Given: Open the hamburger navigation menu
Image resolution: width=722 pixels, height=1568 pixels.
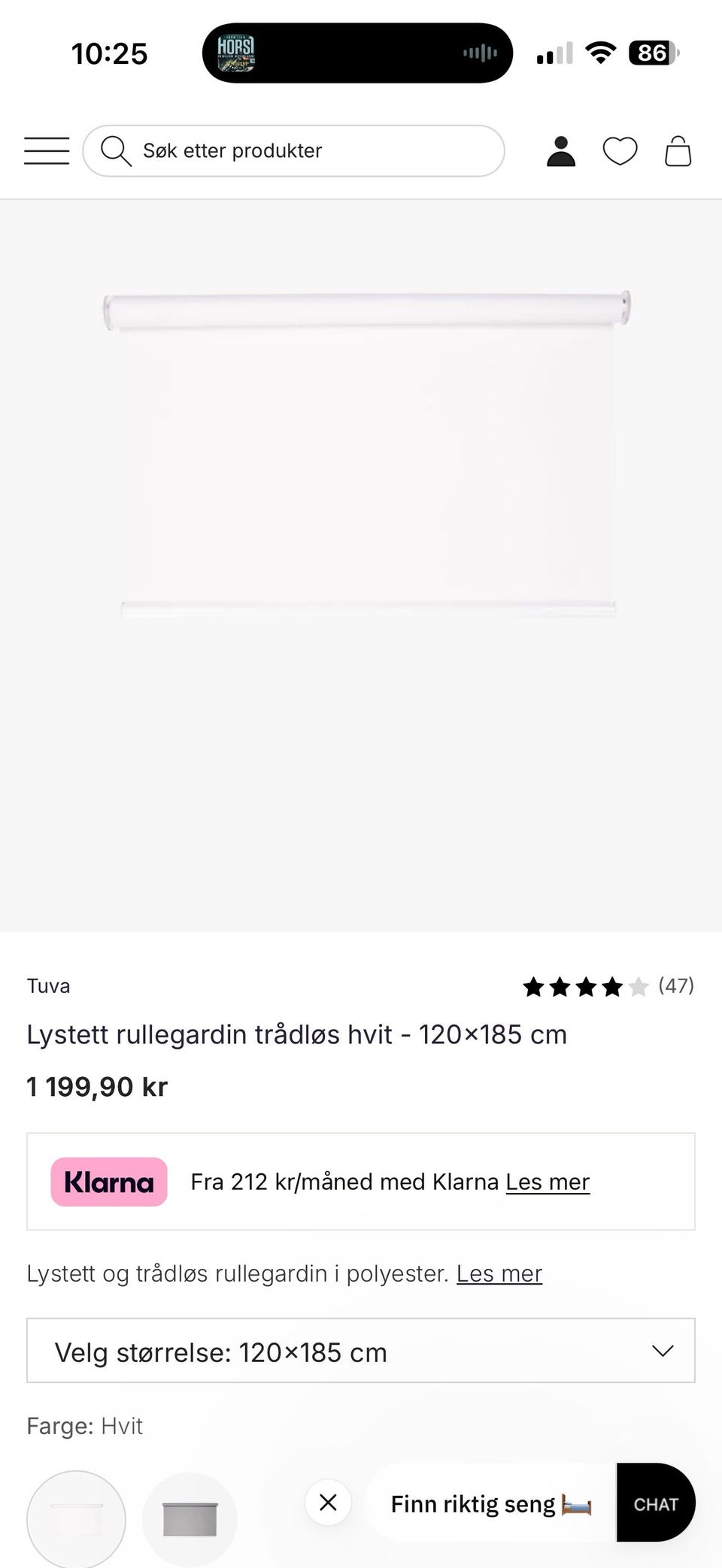Looking at the screenshot, I should coord(47,150).
